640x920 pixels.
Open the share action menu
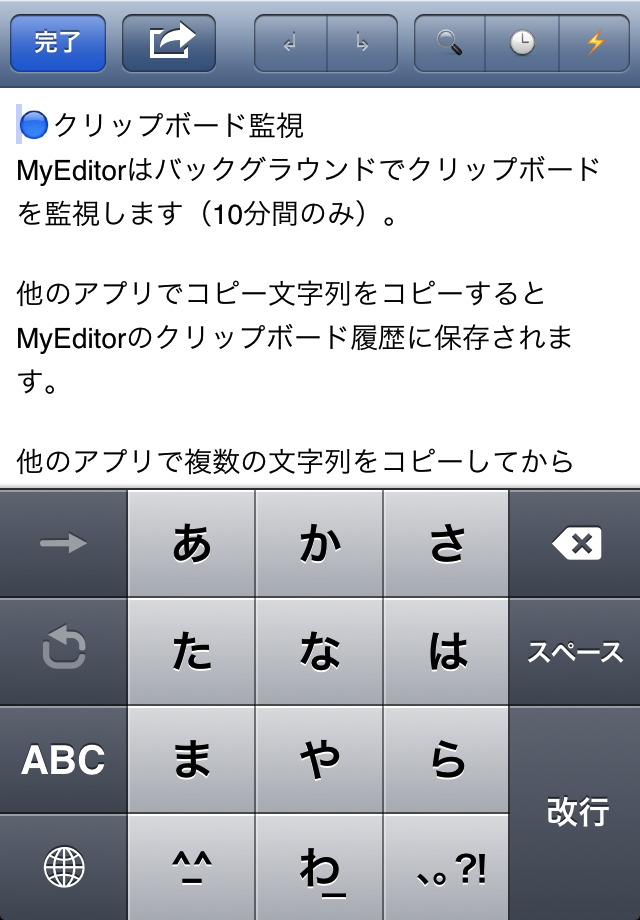169,43
